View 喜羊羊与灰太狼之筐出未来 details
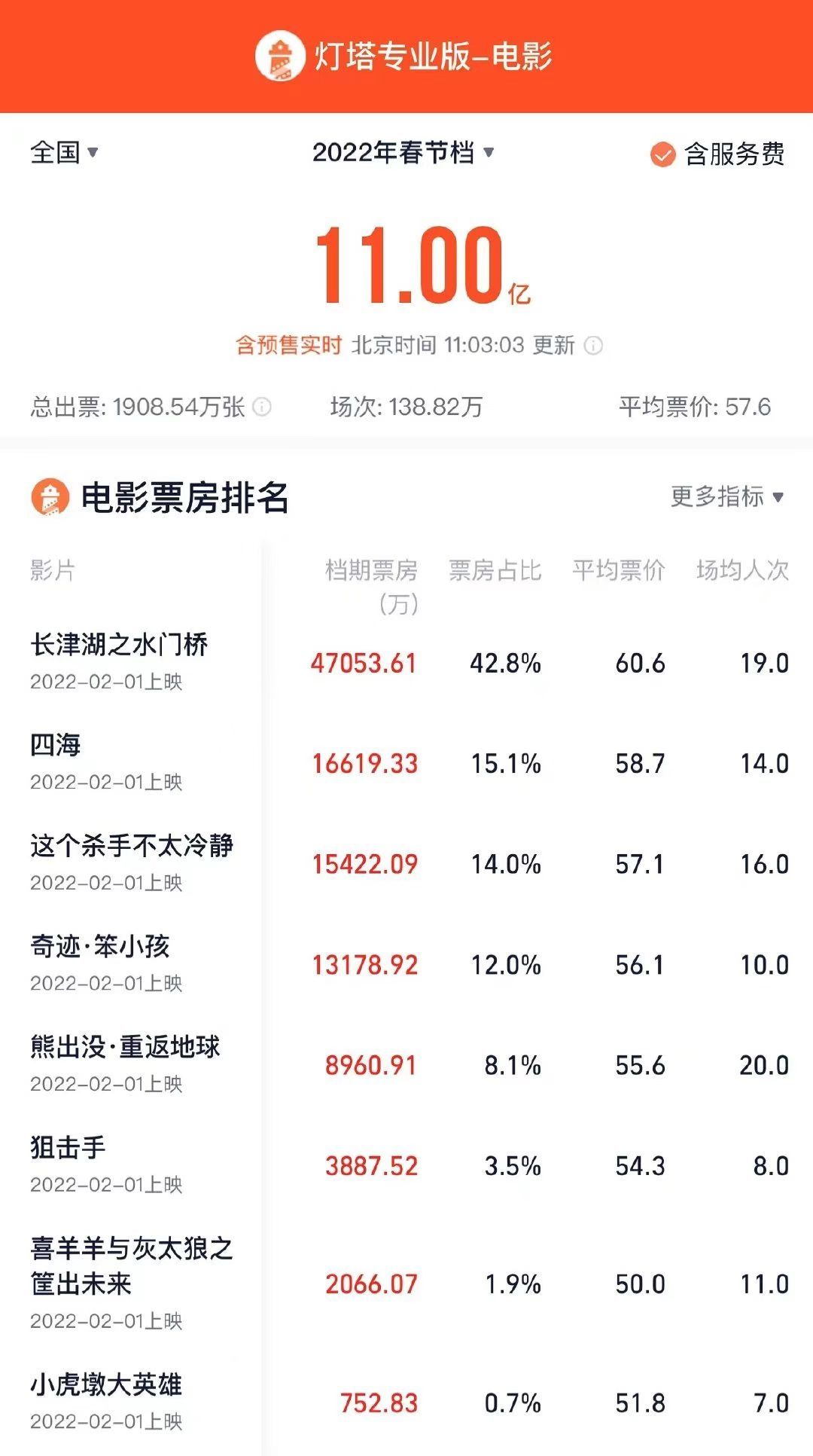The image size is (813, 1456). tap(406, 1284)
